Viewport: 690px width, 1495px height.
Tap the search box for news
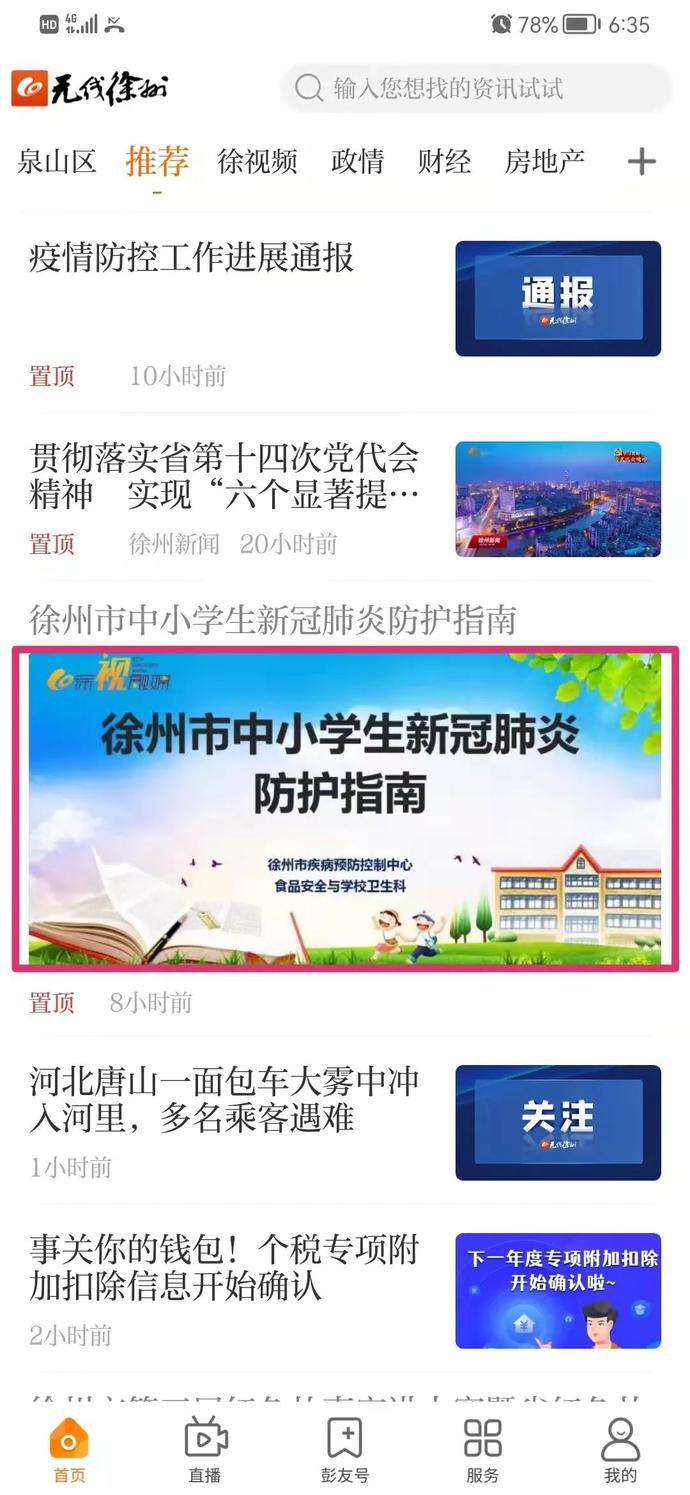475,88
